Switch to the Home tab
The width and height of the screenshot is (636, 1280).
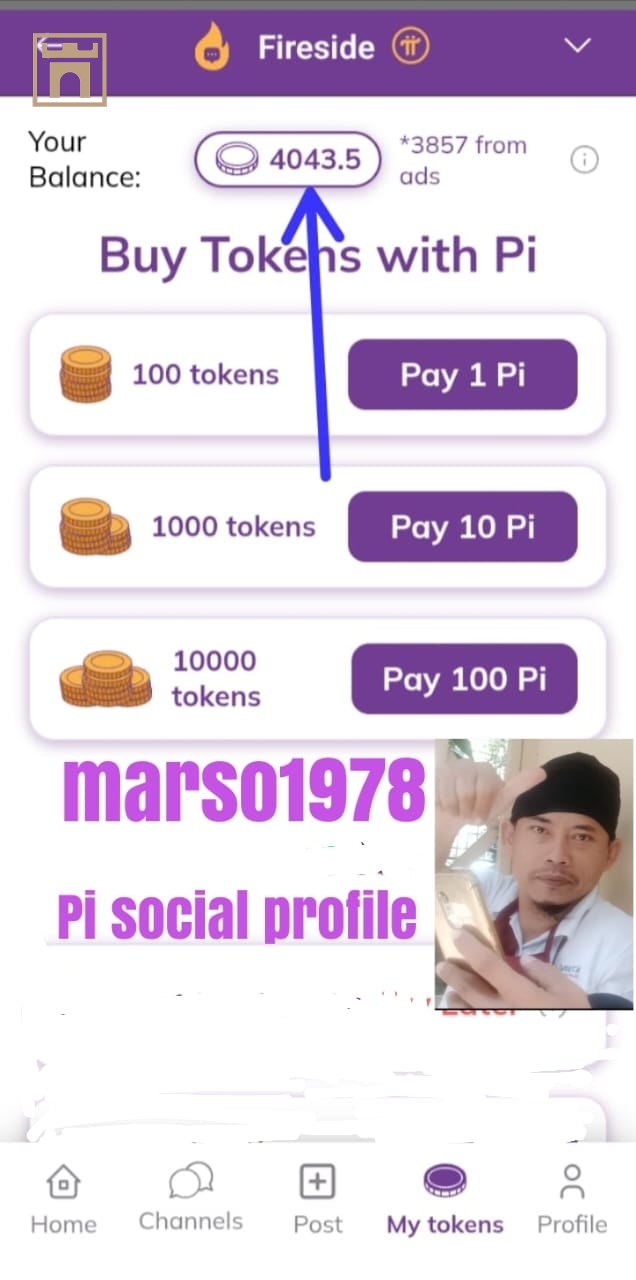63,1199
